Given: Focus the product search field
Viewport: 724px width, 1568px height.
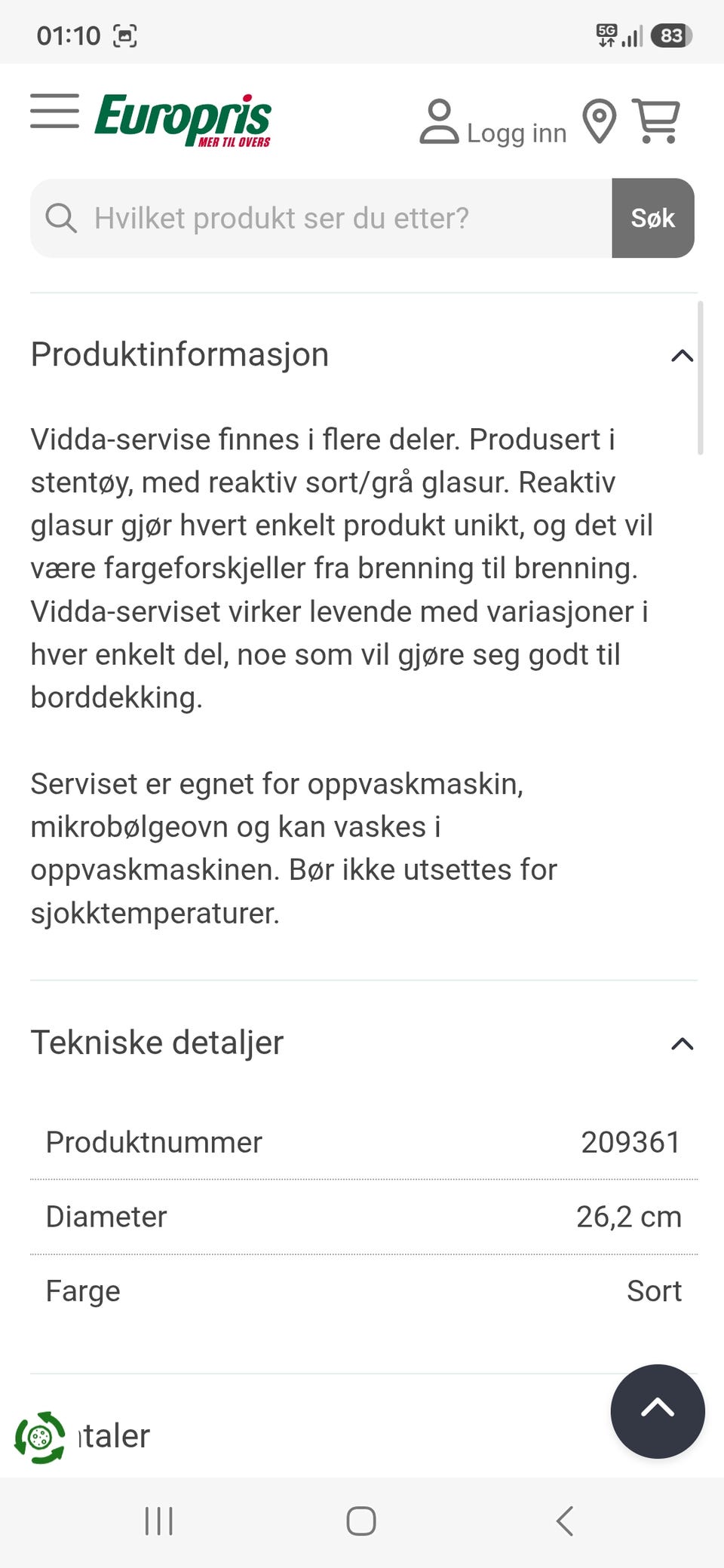Looking at the screenshot, I should [321, 218].
